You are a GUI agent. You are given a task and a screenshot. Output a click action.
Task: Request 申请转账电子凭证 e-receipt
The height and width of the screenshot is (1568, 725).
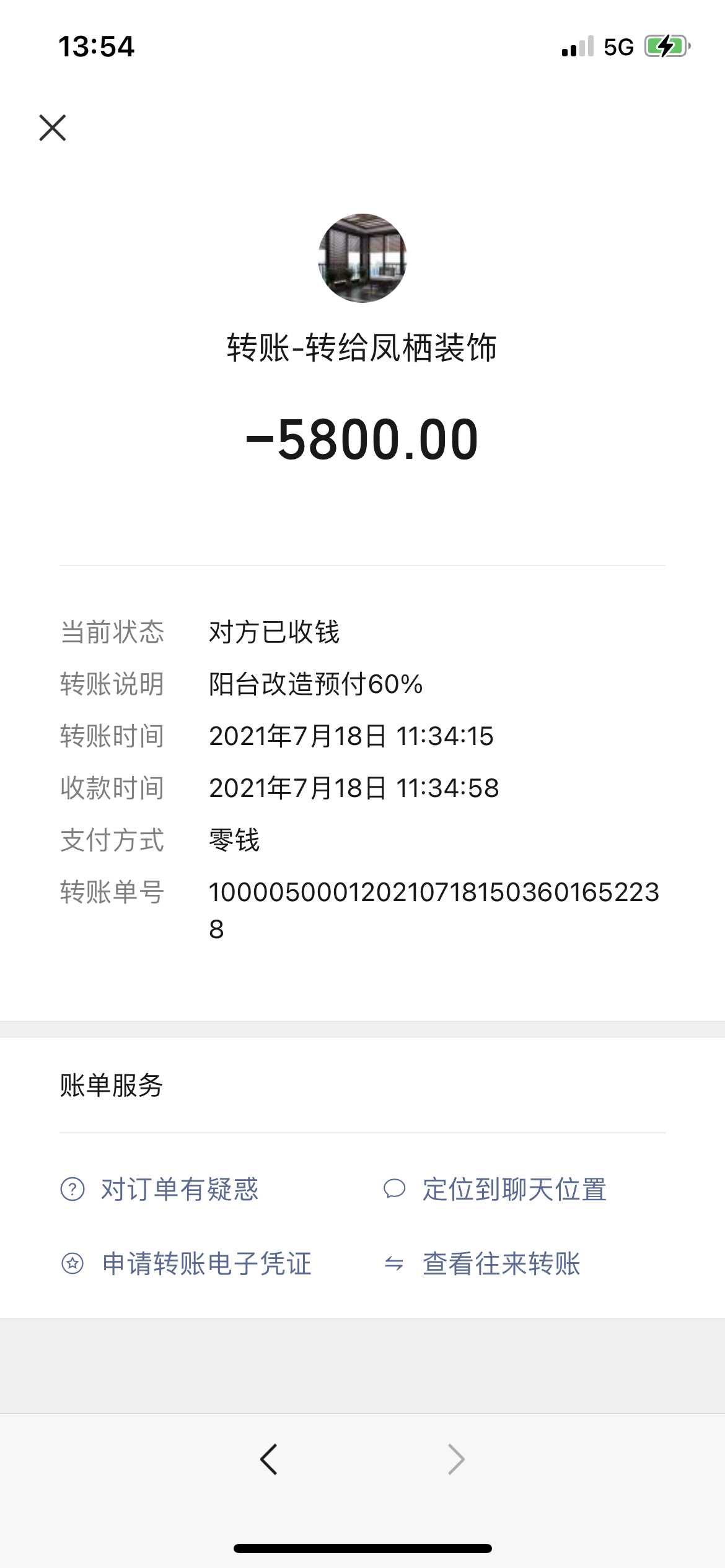206,1264
